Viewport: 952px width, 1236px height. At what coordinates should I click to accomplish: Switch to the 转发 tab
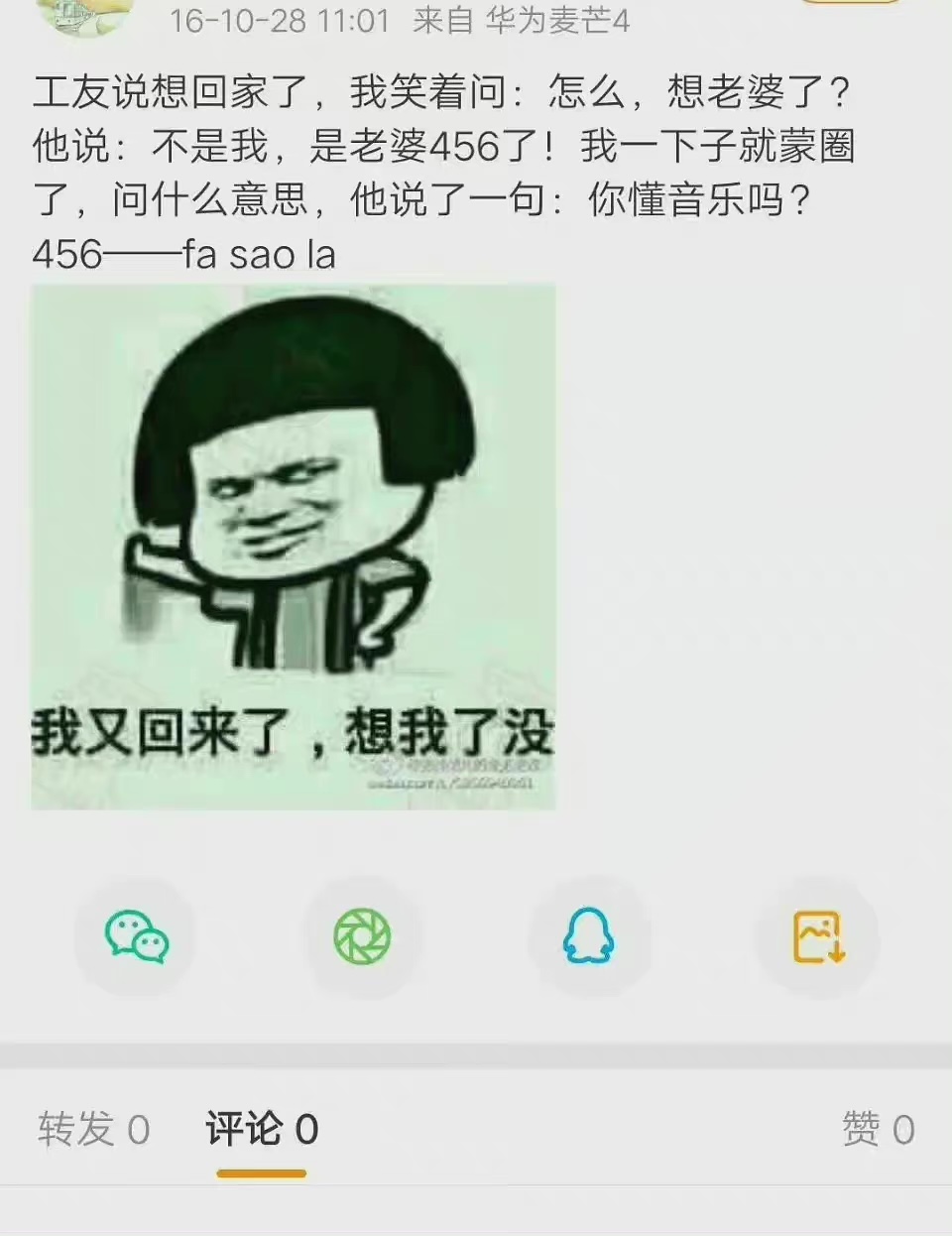pos(93,1130)
